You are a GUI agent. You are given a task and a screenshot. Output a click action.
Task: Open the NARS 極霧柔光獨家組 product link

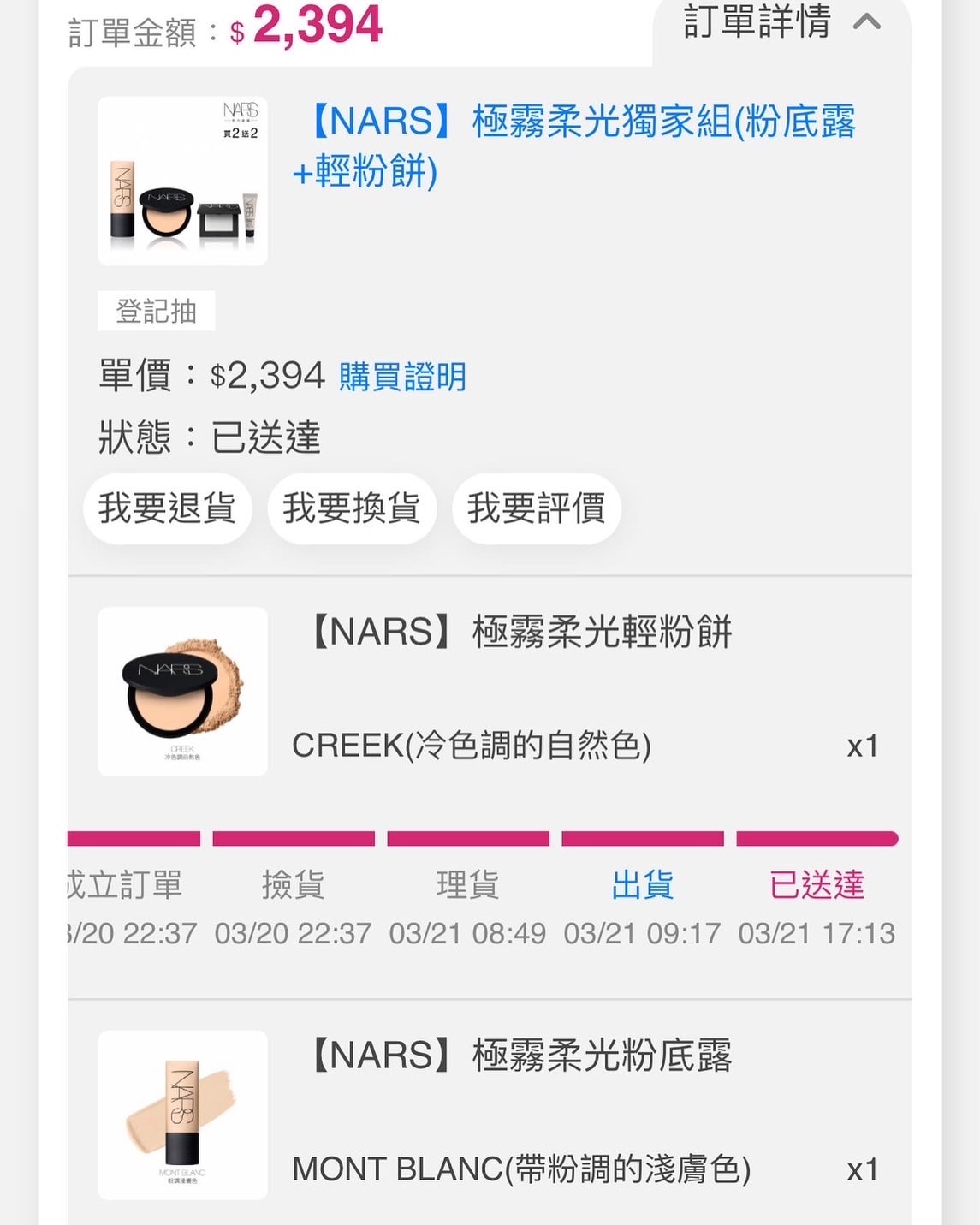575,146
